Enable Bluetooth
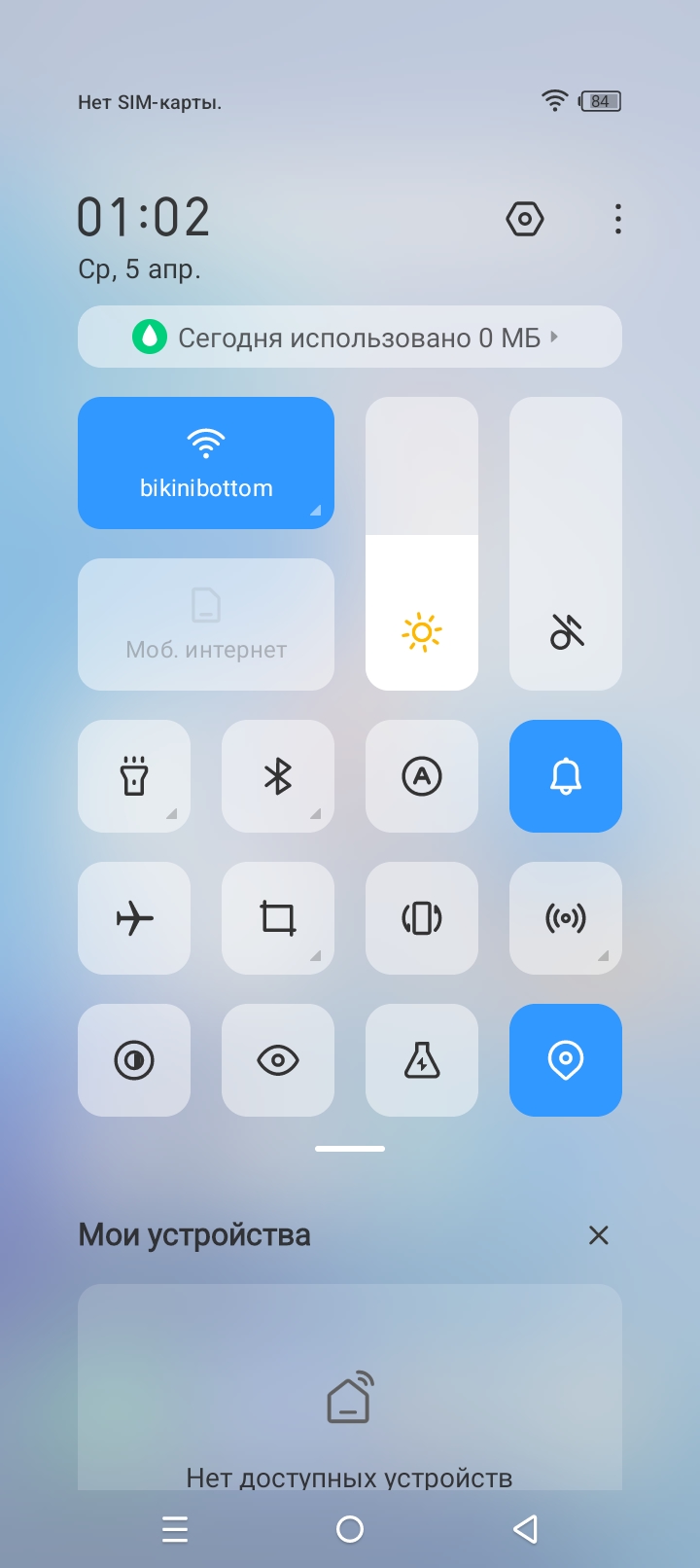 pos(278,776)
